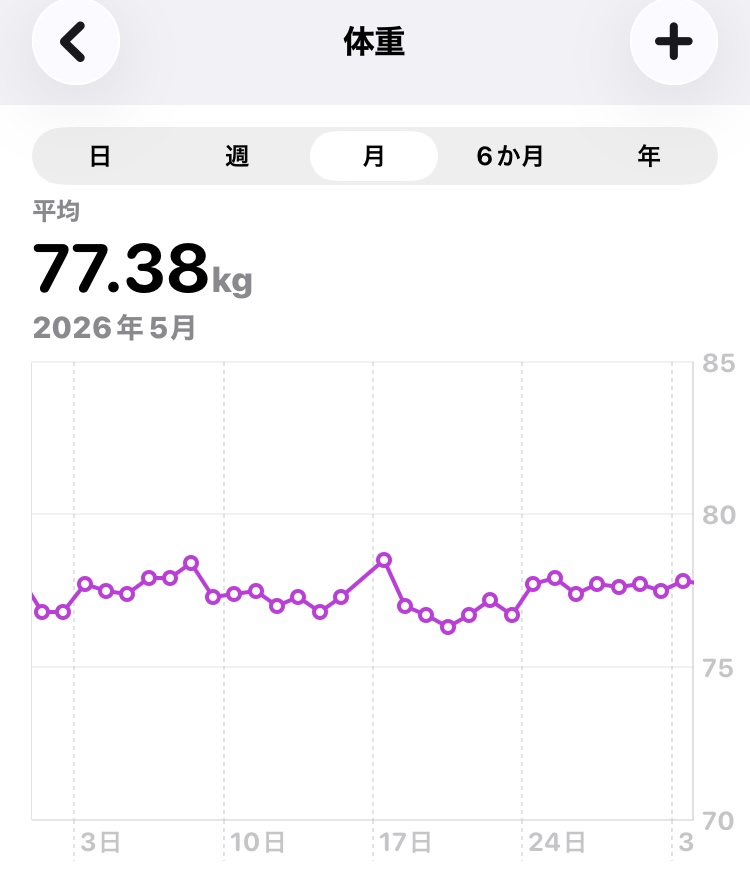
Task: Tap the highest data point near the 17日 line
Action: tap(384, 560)
